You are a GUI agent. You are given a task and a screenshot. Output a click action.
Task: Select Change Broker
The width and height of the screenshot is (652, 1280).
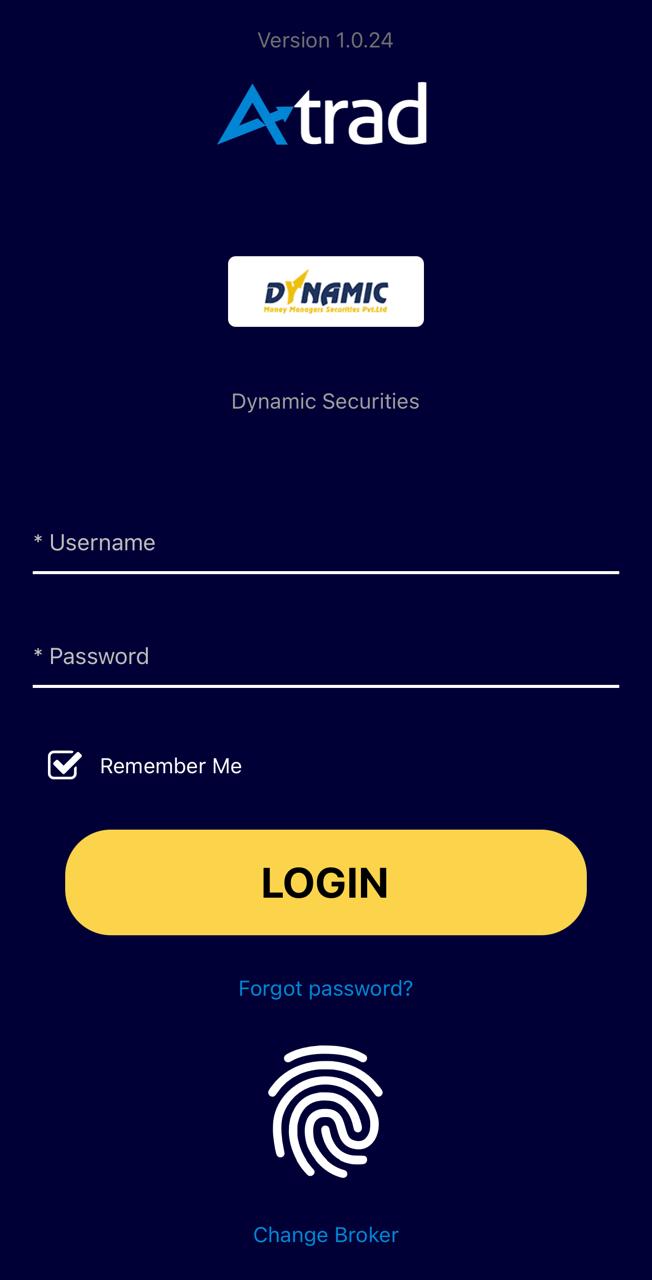point(325,1235)
